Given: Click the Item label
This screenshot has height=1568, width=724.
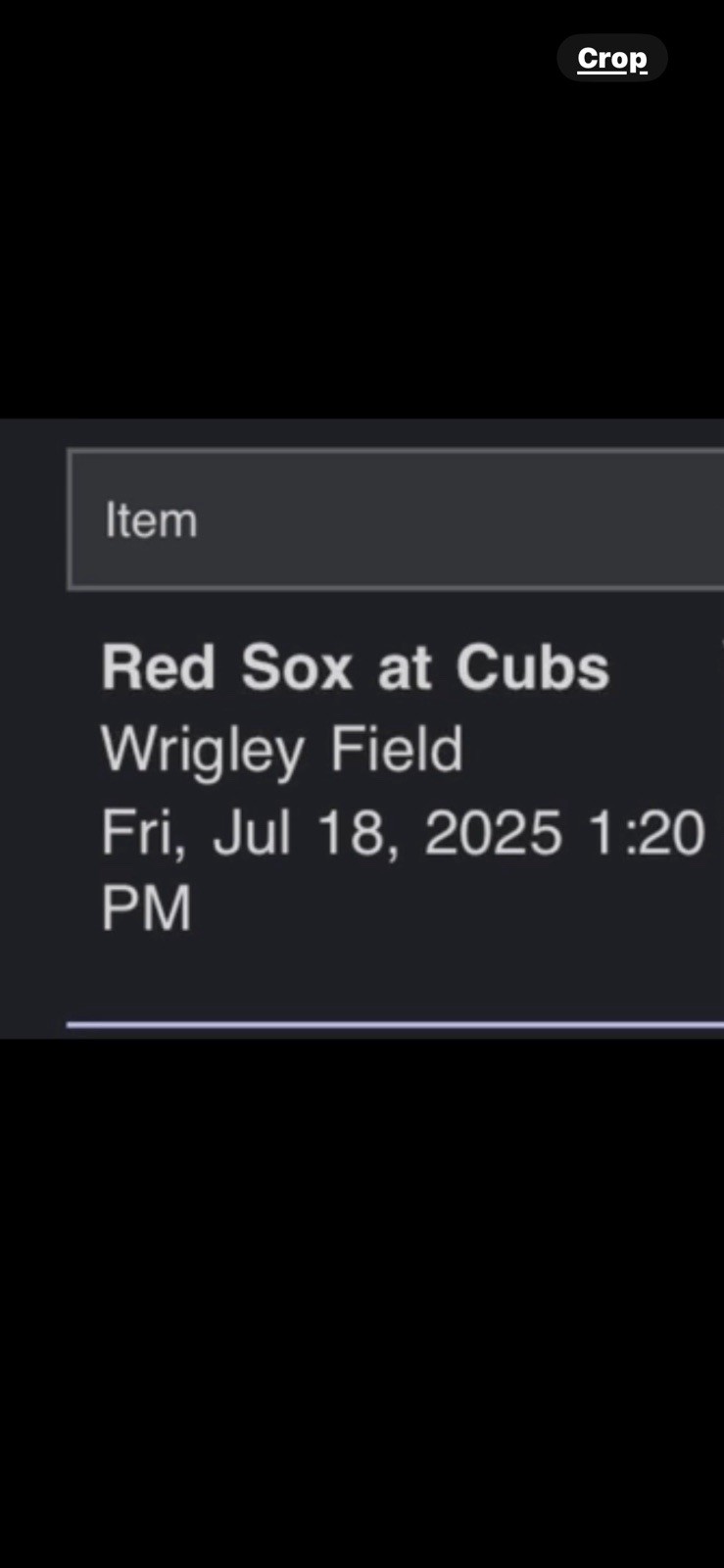Looking at the screenshot, I should (151, 519).
